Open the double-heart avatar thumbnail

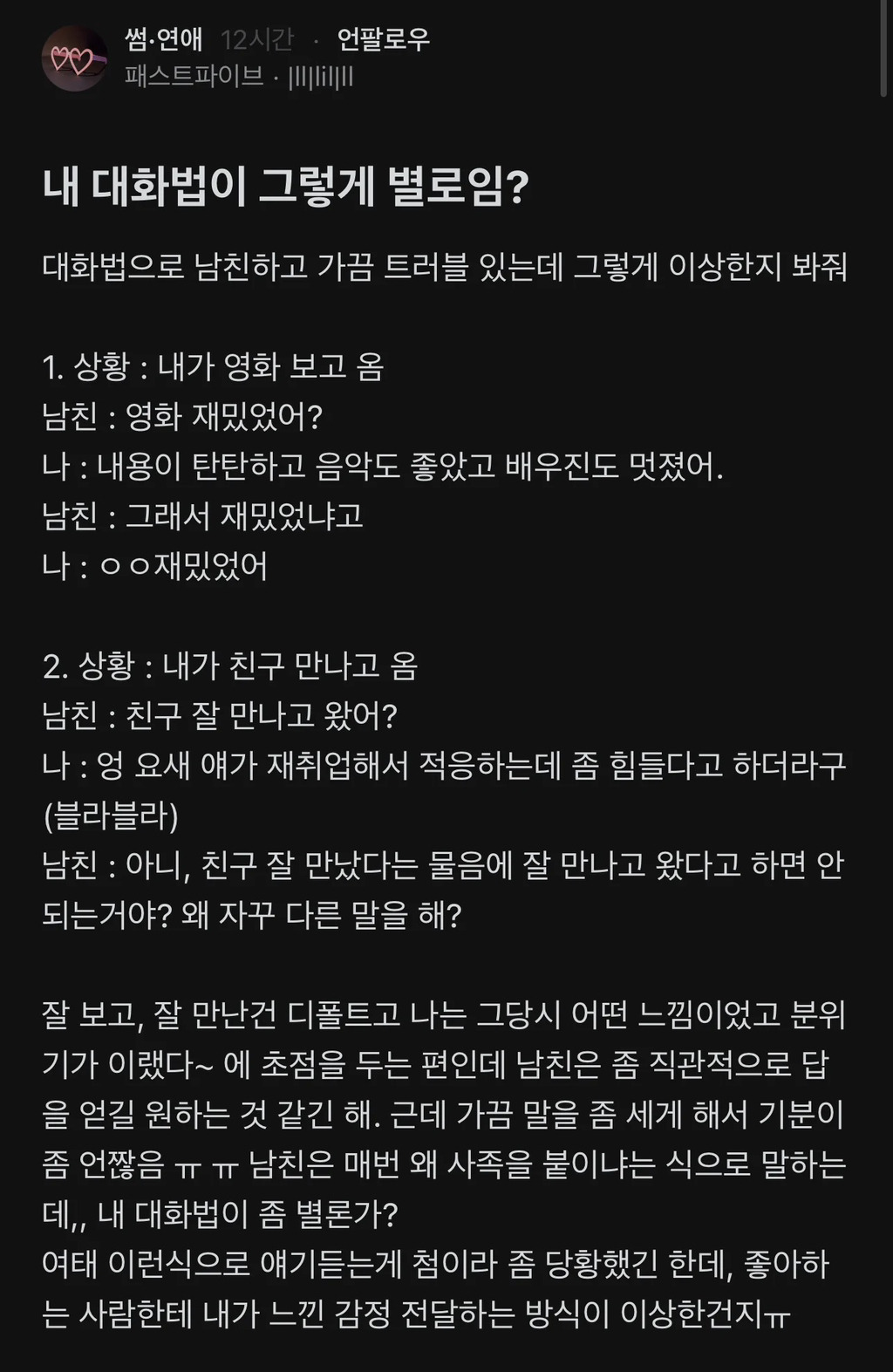point(73,59)
